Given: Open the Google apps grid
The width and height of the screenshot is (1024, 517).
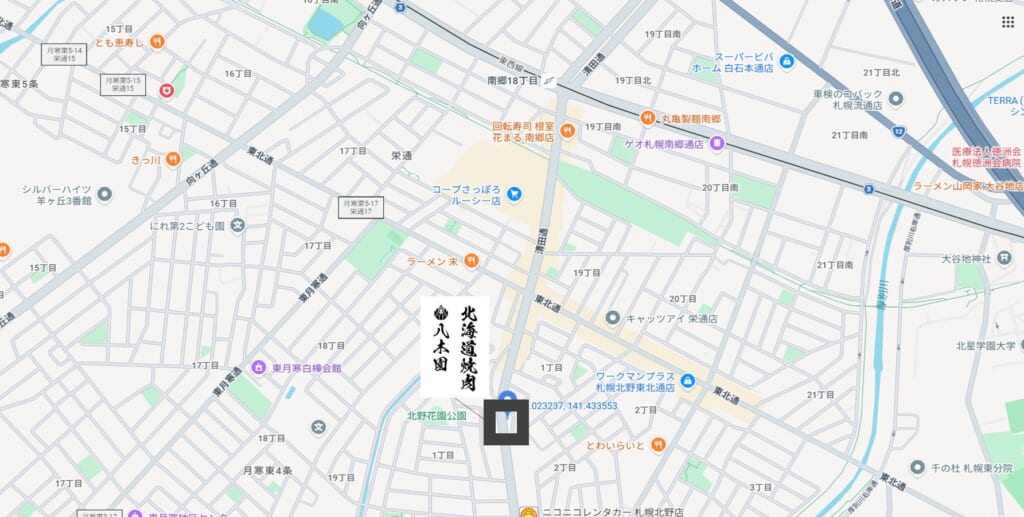Looking at the screenshot, I should tap(1007, 21).
